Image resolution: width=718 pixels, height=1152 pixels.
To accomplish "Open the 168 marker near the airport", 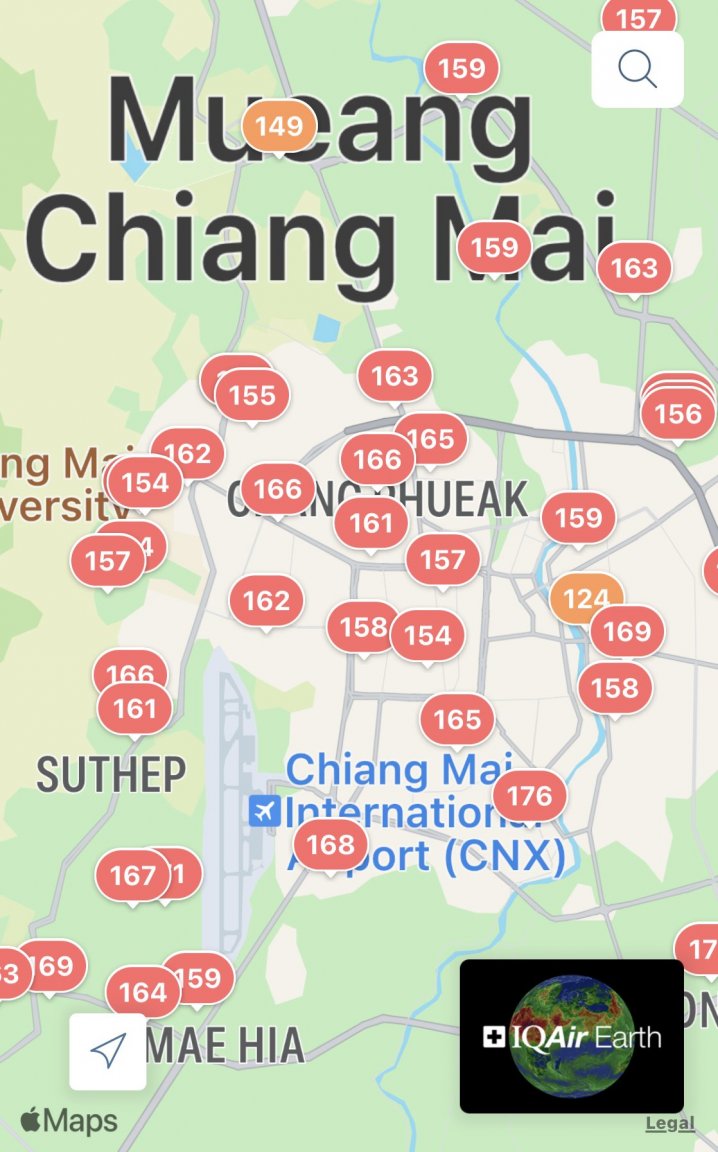I will (x=330, y=845).
